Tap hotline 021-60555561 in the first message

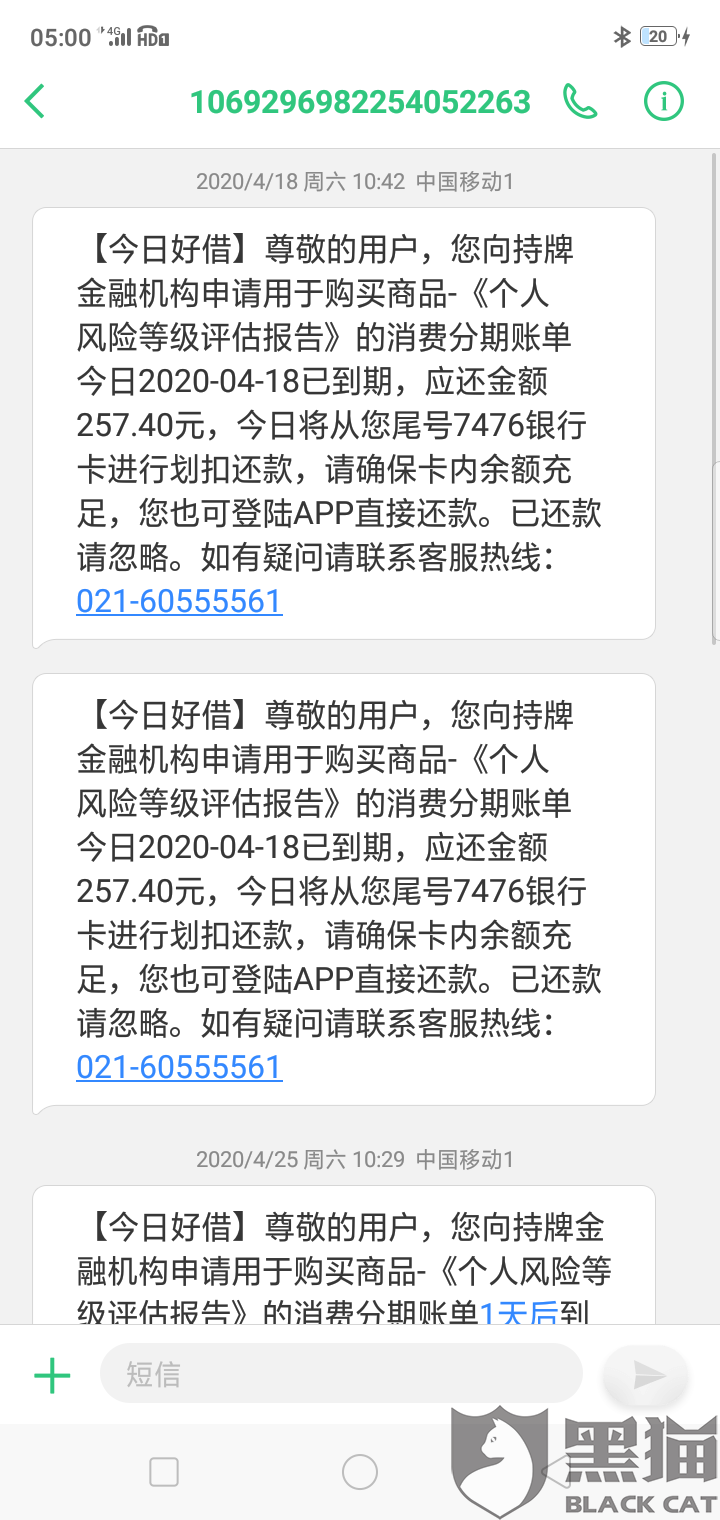click(x=180, y=601)
